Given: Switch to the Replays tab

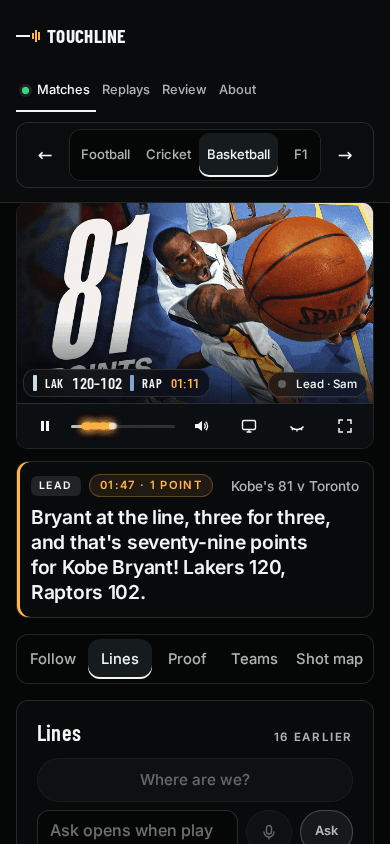Looking at the screenshot, I should (126, 89).
